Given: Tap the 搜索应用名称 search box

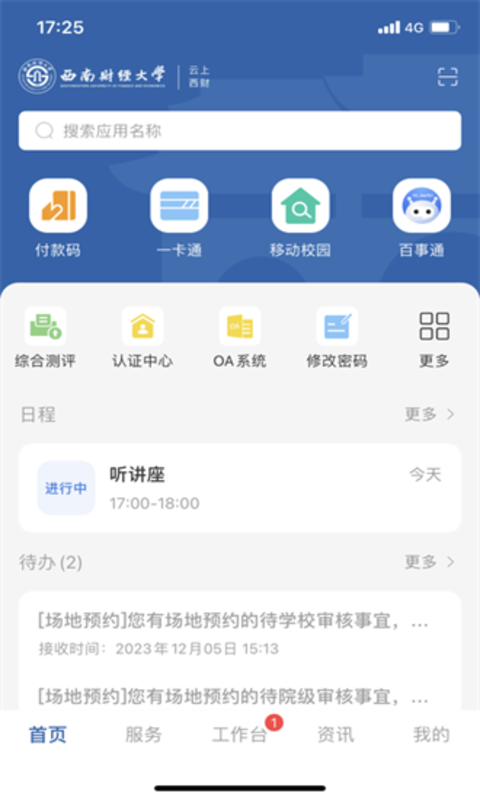Looking at the screenshot, I should 240,131.
